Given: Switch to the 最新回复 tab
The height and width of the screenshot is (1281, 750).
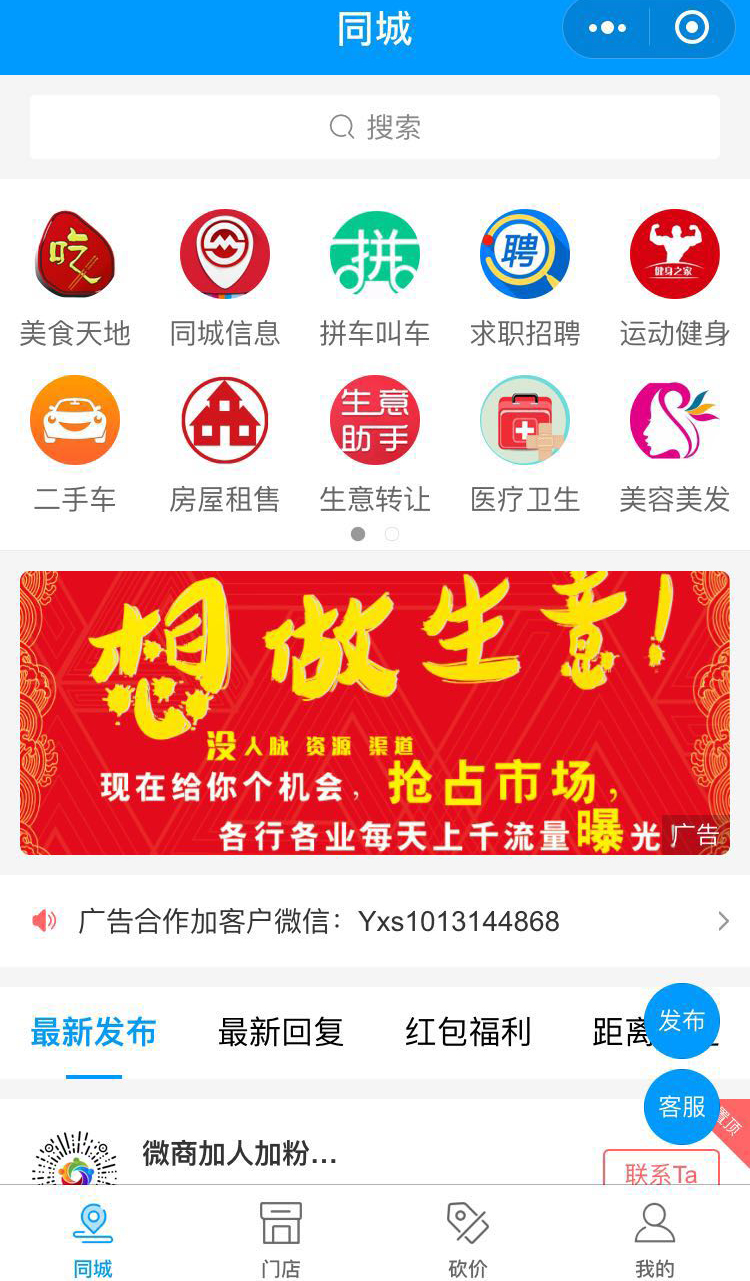Looking at the screenshot, I should (281, 1032).
